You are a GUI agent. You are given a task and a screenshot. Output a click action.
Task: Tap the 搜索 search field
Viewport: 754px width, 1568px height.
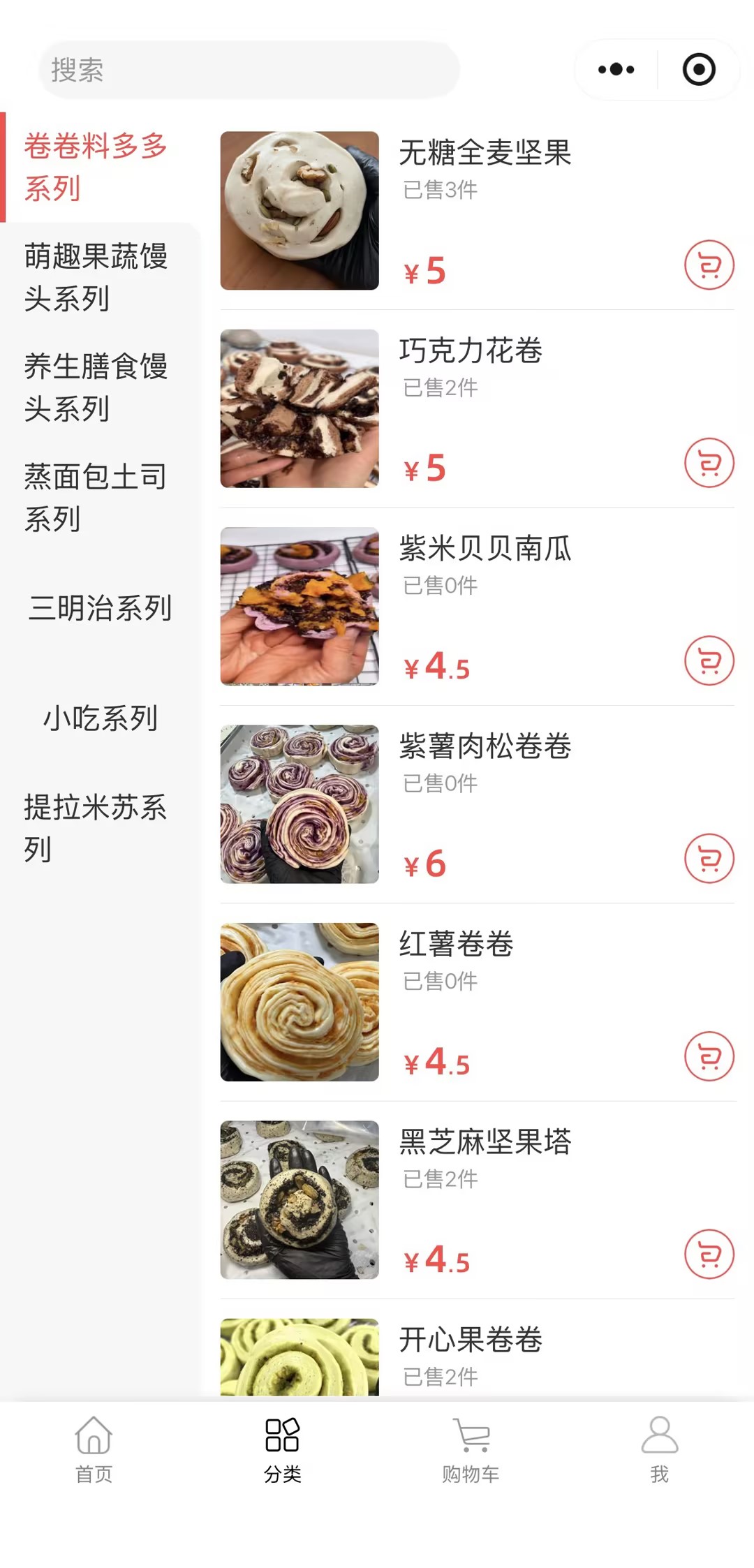point(249,70)
